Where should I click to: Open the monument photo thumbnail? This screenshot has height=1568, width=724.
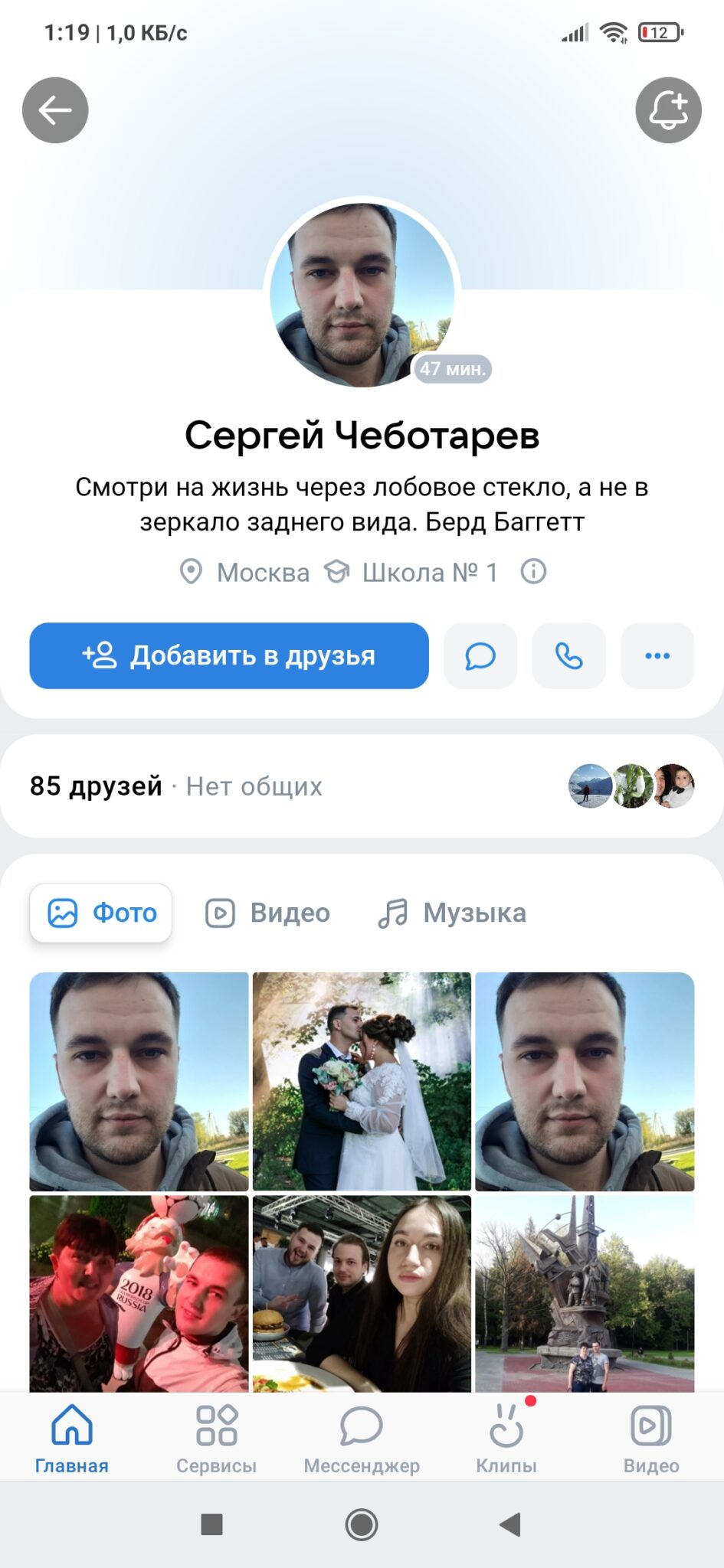585,1293
